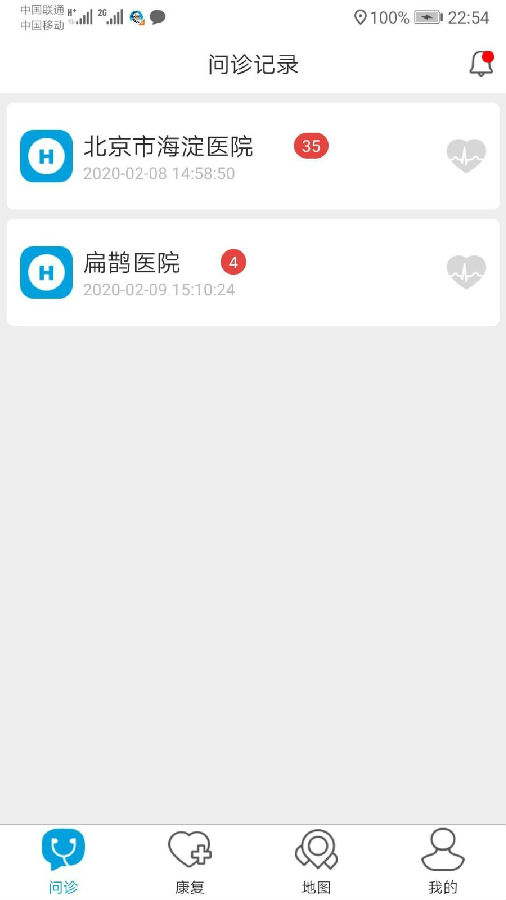The height and width of the screenshot is (900, 506).
Task: Switch to the 问诊 tab
Action: tap(63, 862)
